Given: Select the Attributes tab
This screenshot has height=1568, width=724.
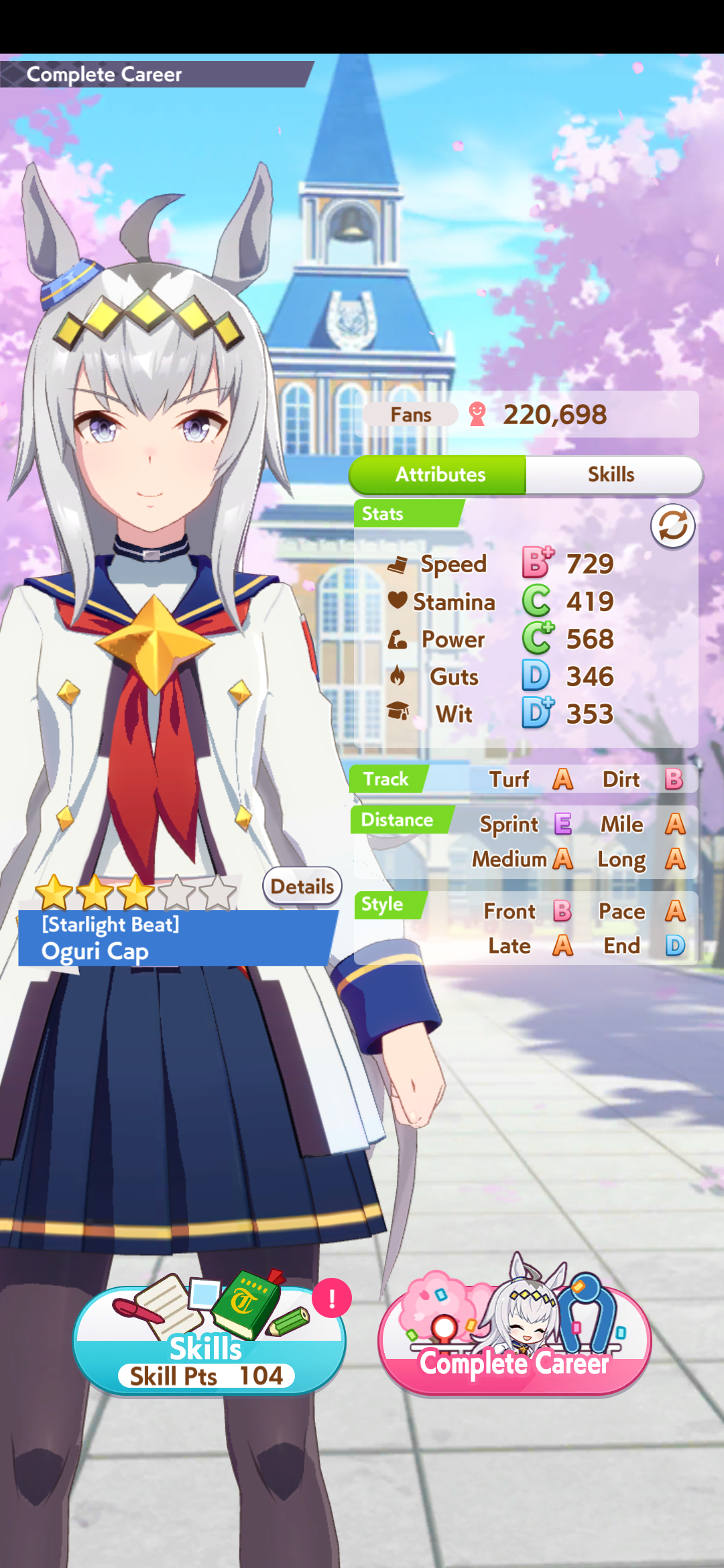Looking at the screenshot, I should coord(439,474).
